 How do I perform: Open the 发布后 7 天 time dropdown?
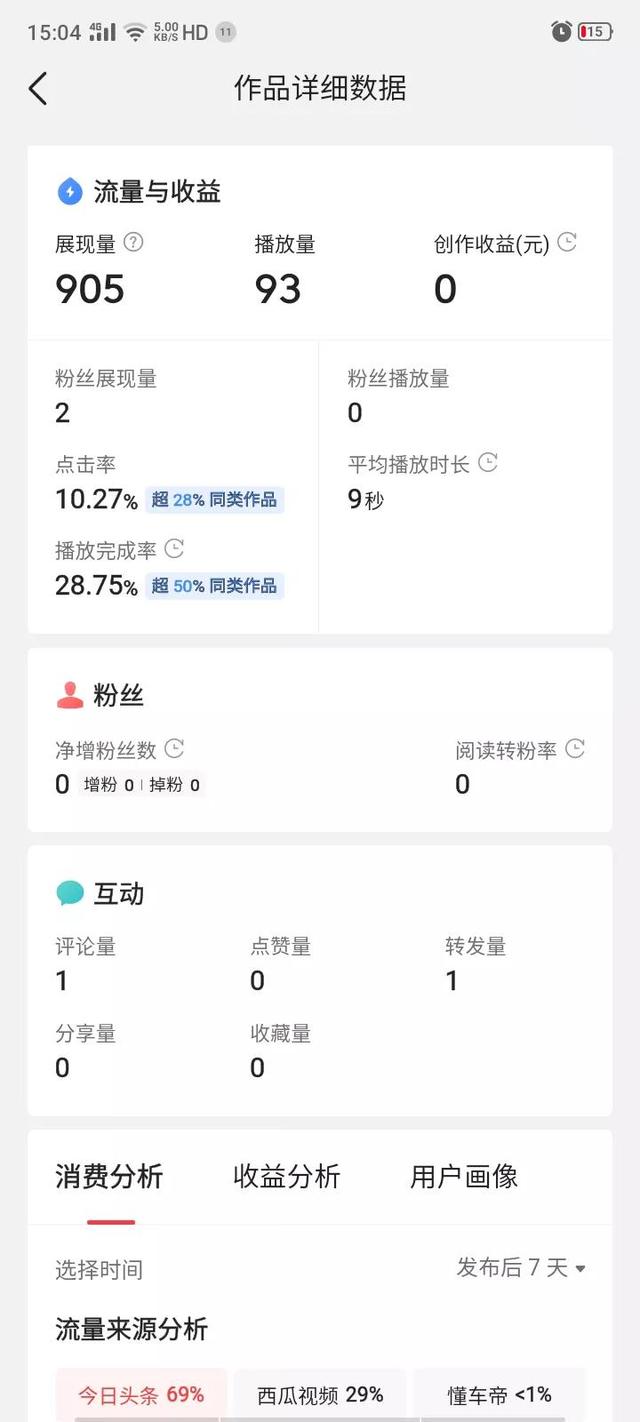(521, 1268)
